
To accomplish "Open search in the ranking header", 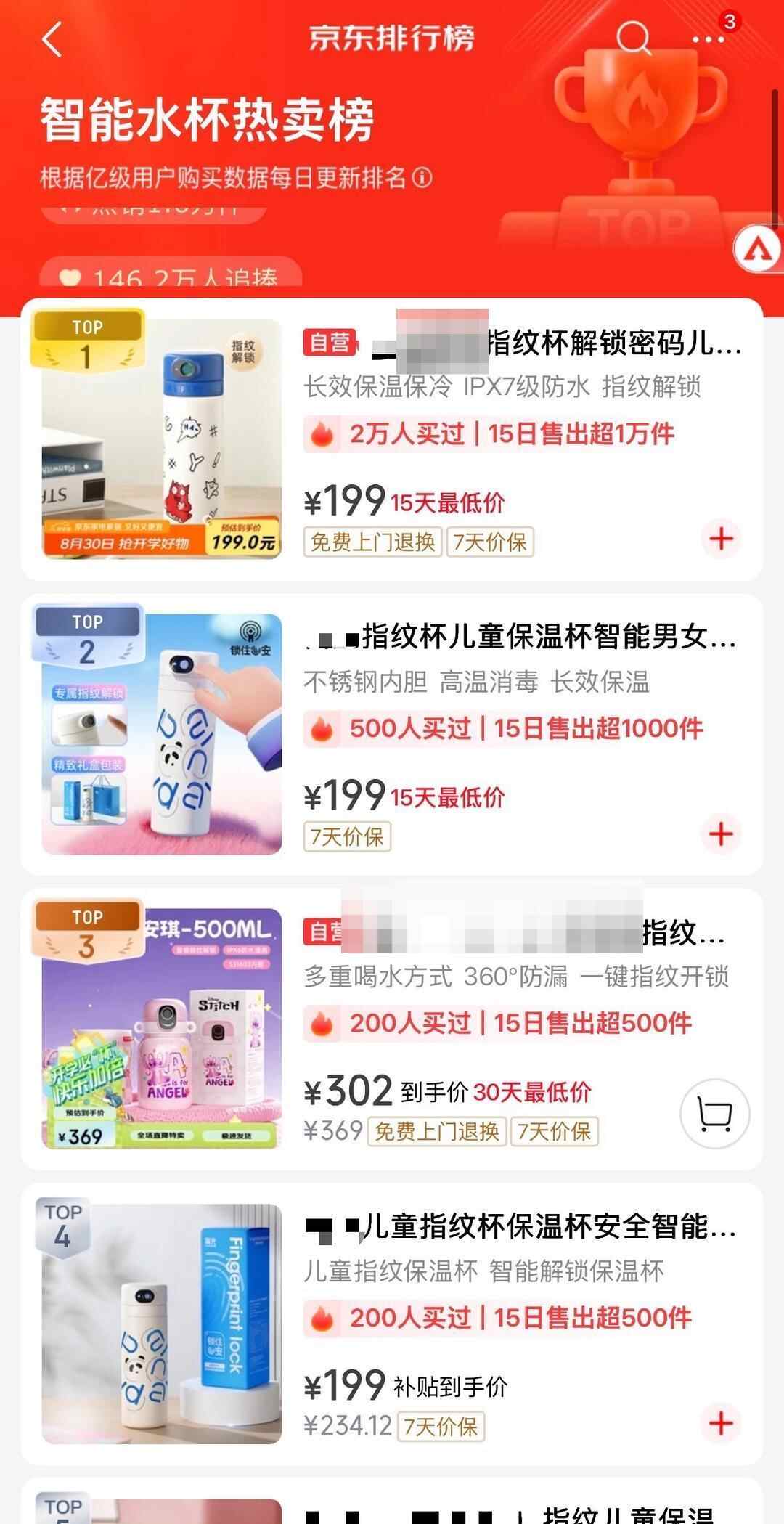I will 633,38.
